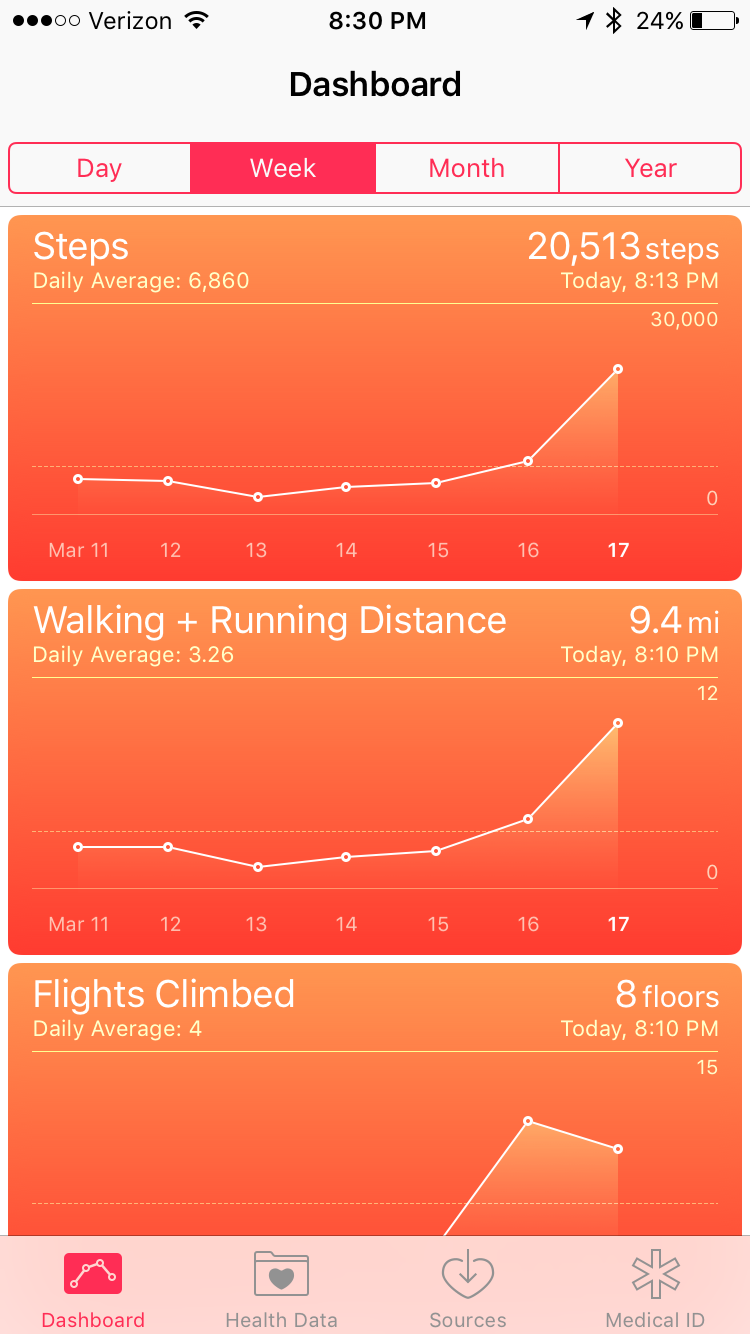The height and width of the screenshot is (1334, 750).
Task: Switch to the Day view
Action: point(99,168)
